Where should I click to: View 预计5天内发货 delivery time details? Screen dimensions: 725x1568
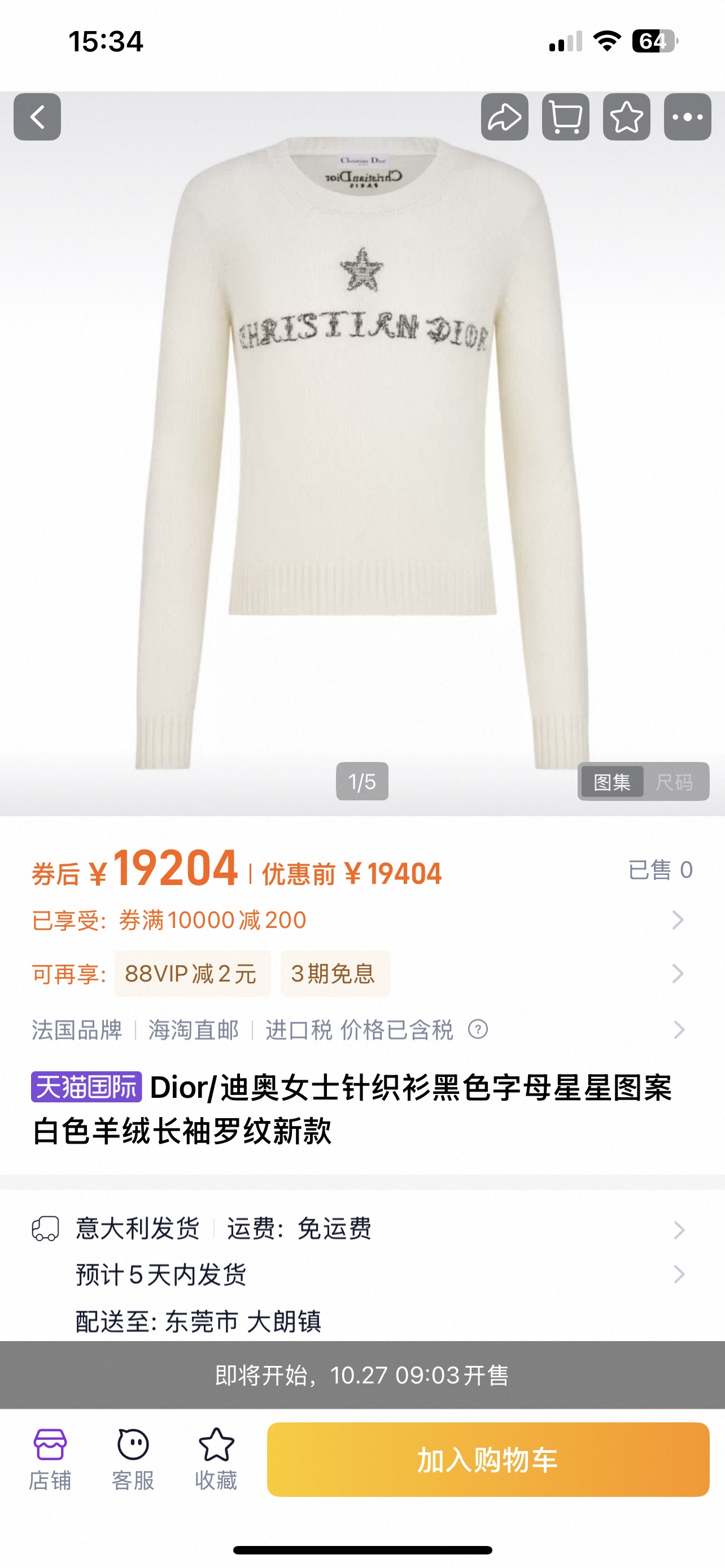tap(678, 1274)
